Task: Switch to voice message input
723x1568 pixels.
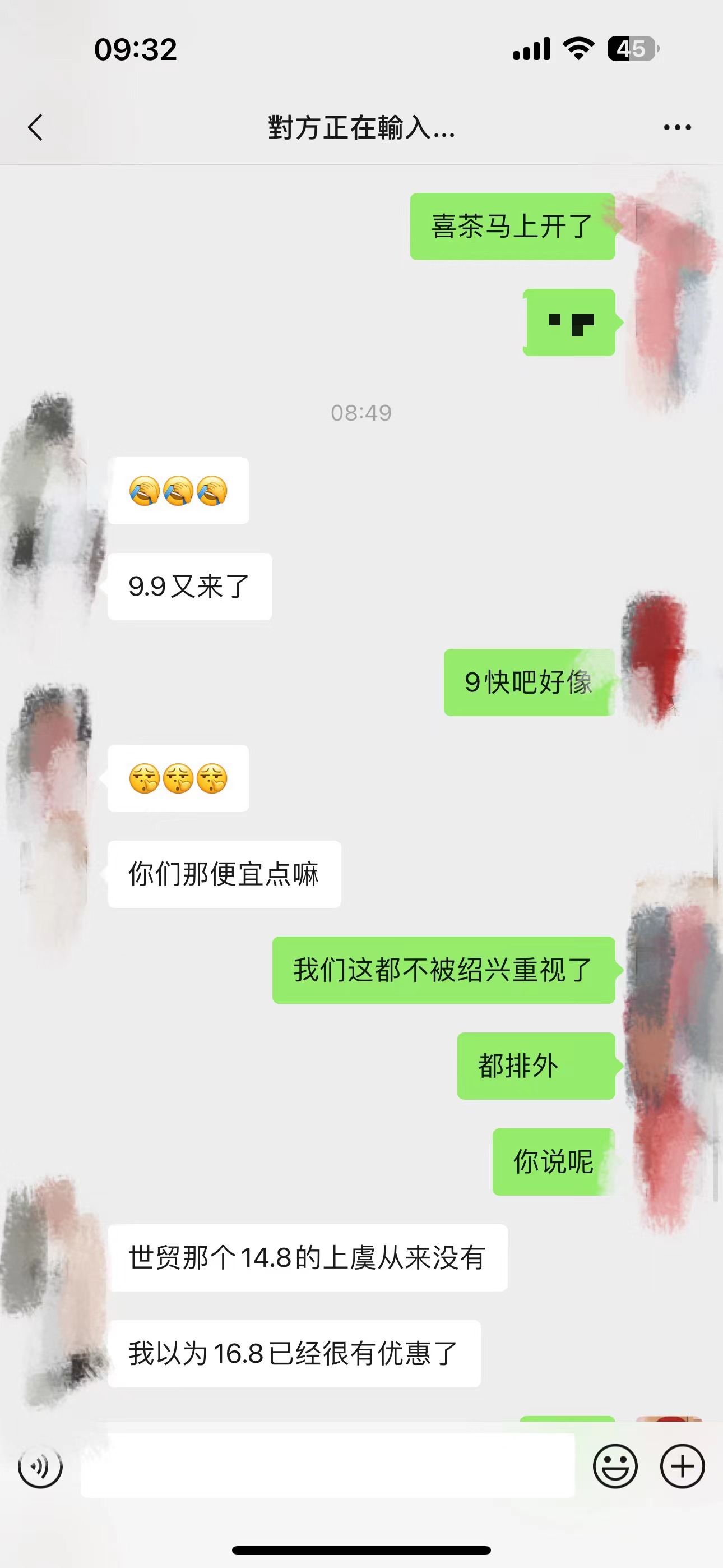Action: click(40, 1467)
